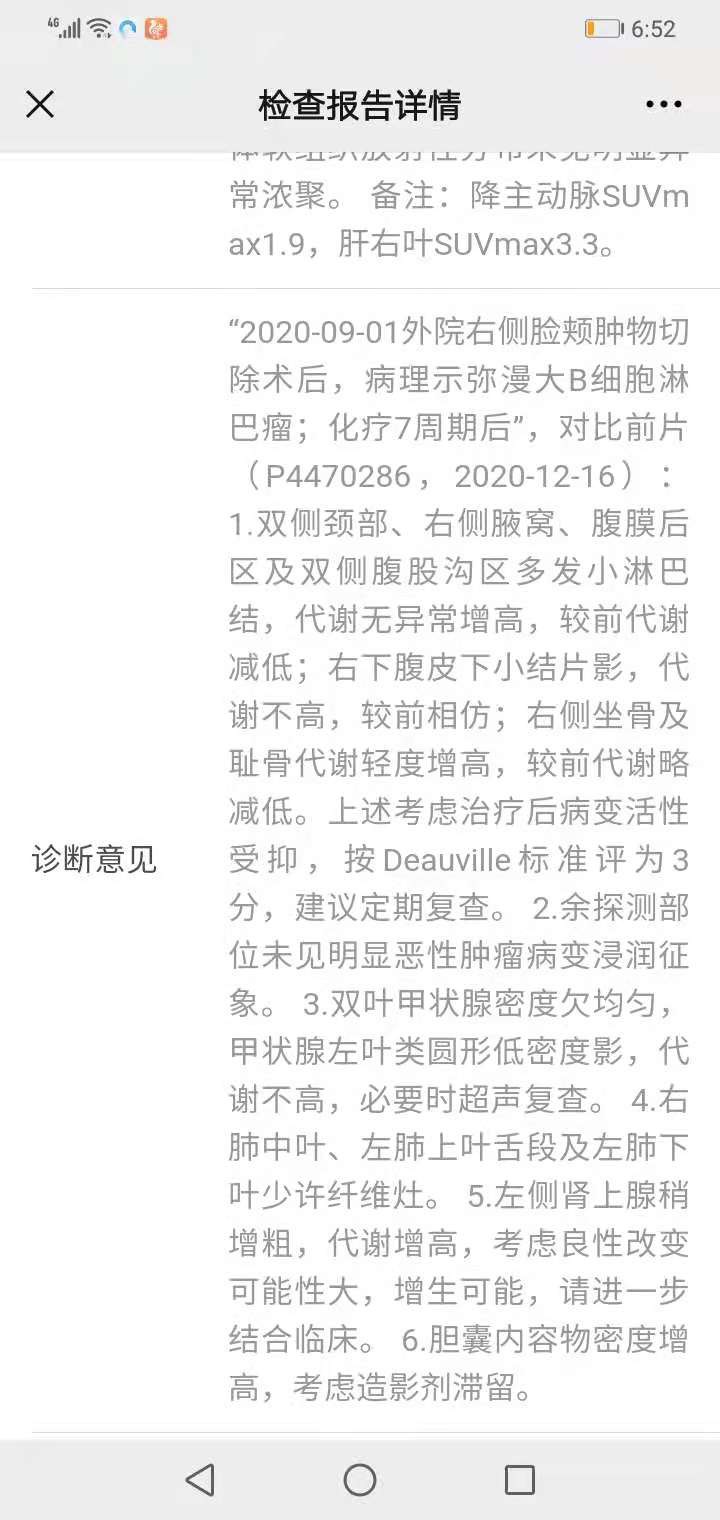Open the three-dot overflow menu
This screenshot has height=1520, width=720.
pos(663,104)
